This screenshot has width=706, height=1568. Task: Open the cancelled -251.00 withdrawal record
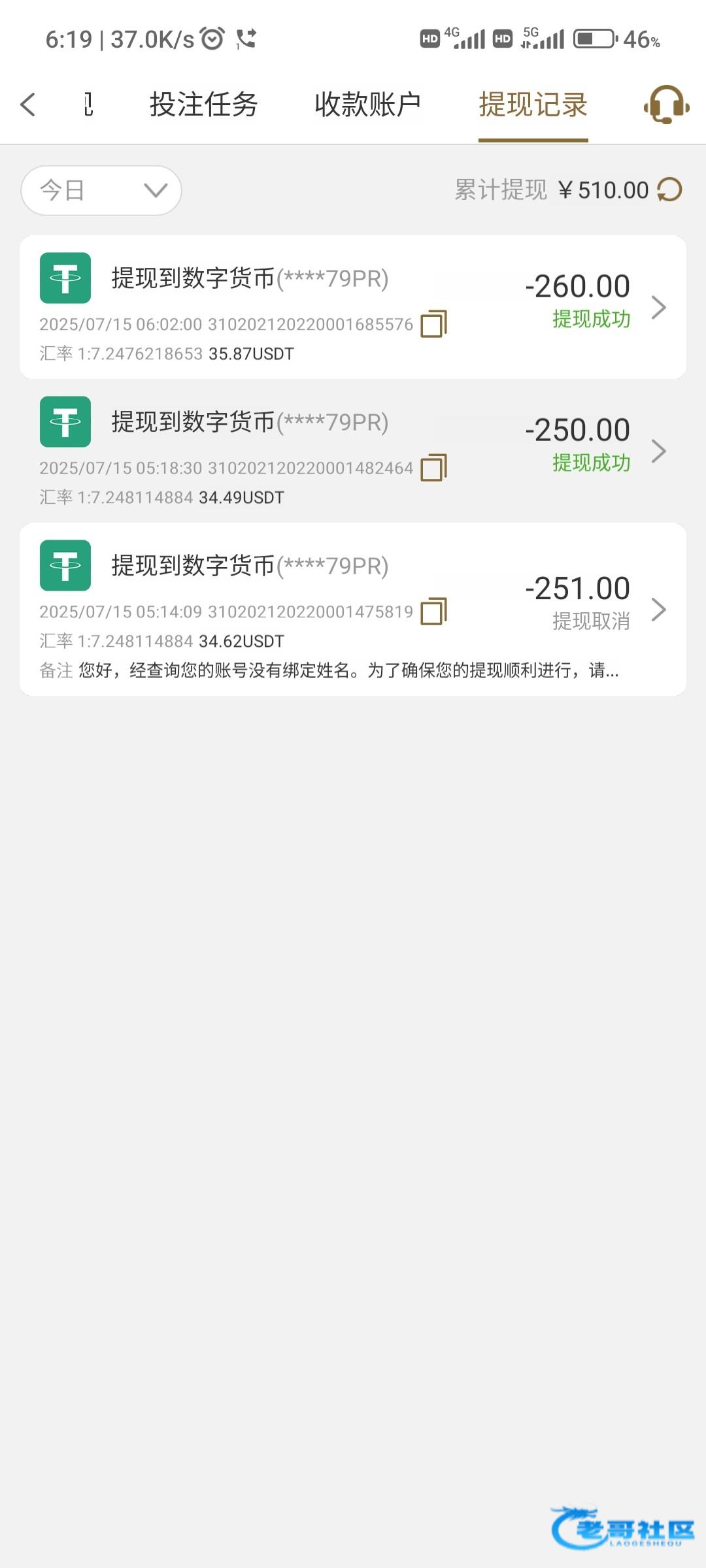[657, 610]
